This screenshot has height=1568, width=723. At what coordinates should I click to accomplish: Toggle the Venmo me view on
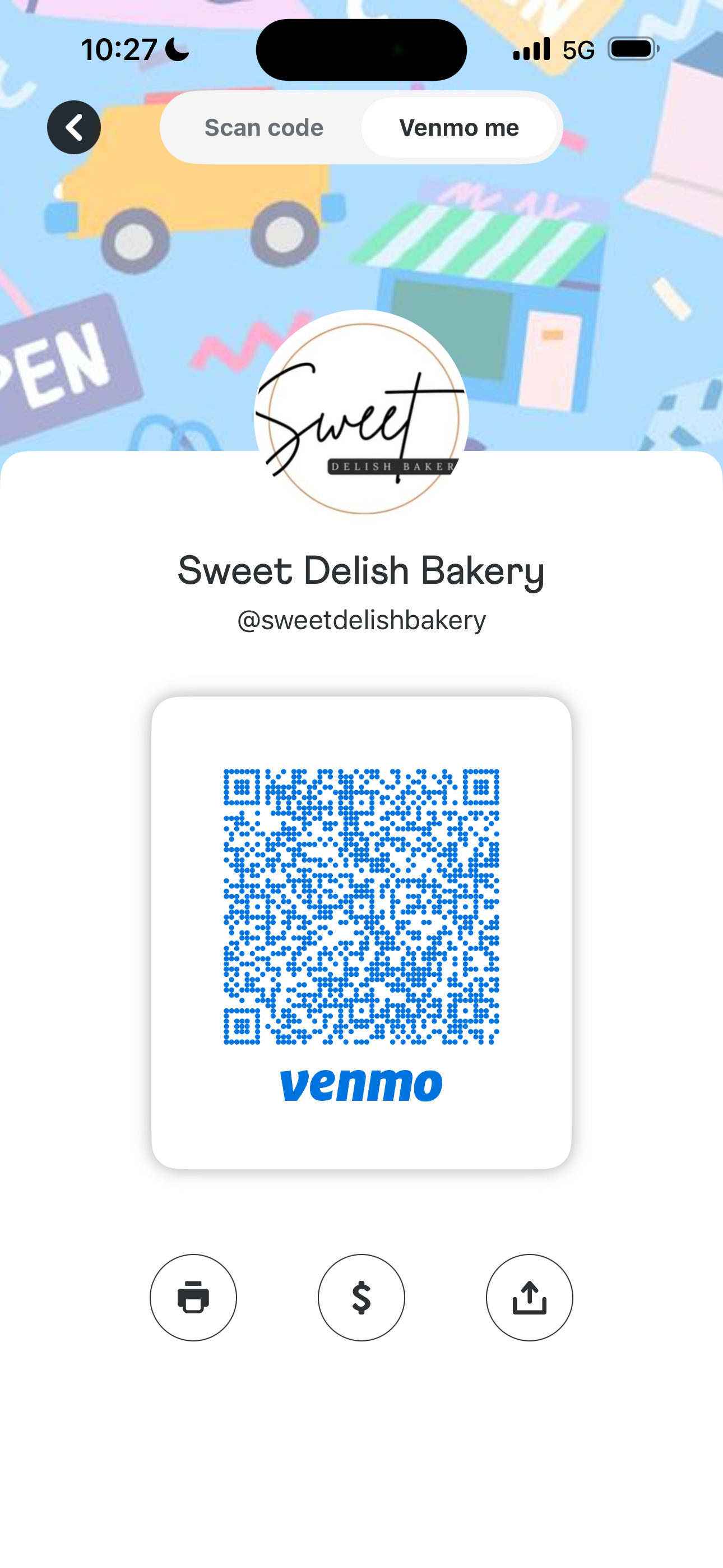[460, 127]
